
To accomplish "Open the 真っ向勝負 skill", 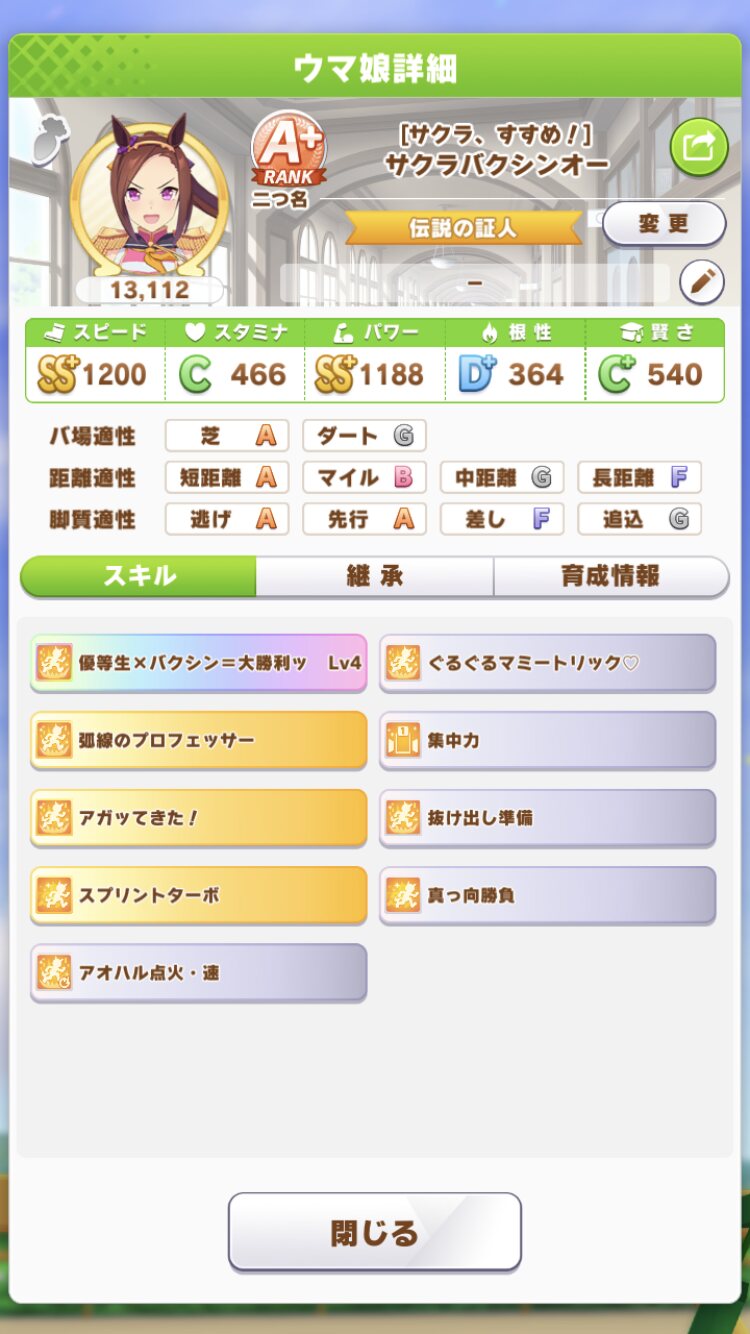I will pyautogui.click(x=547, y=894).
